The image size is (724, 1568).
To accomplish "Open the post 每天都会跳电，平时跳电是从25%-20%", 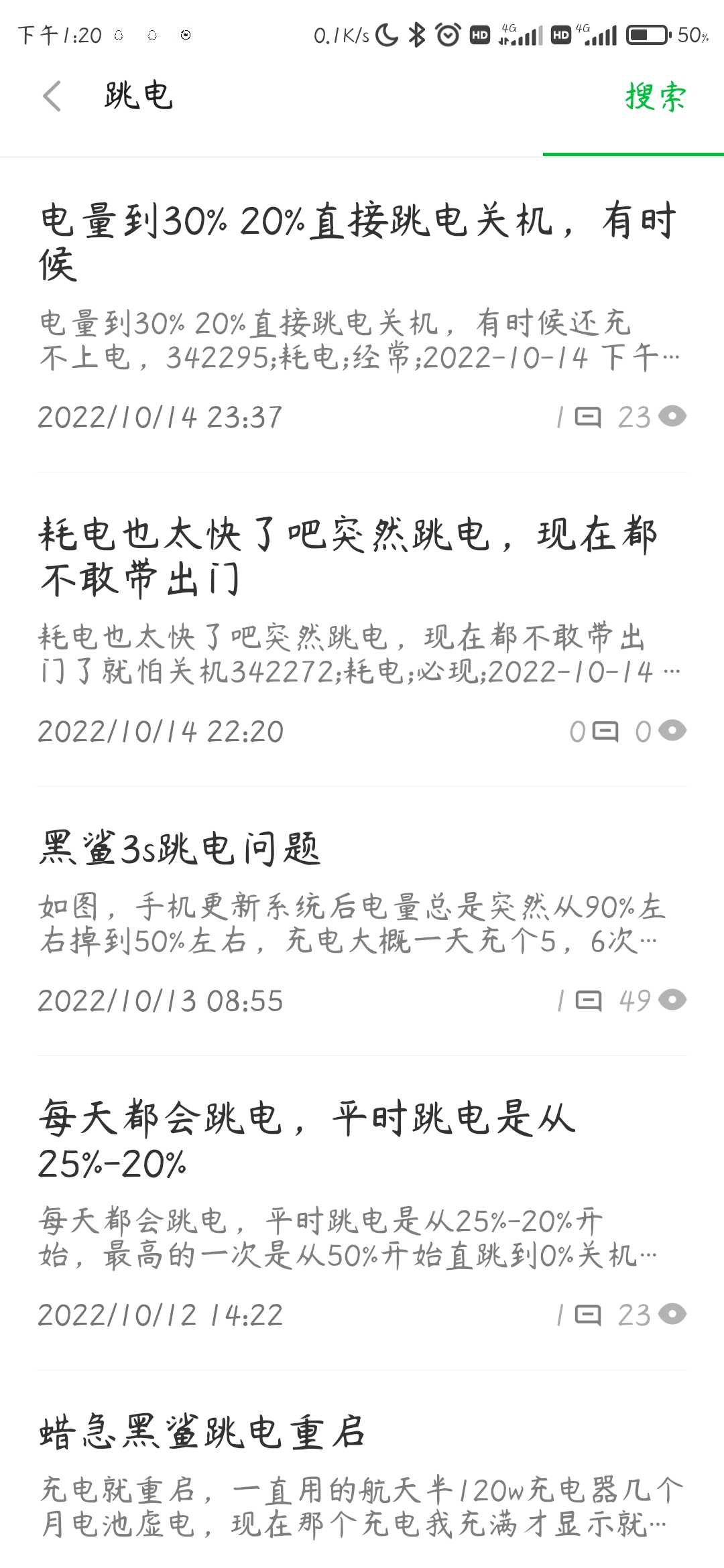I will [x=362, y=1214].
